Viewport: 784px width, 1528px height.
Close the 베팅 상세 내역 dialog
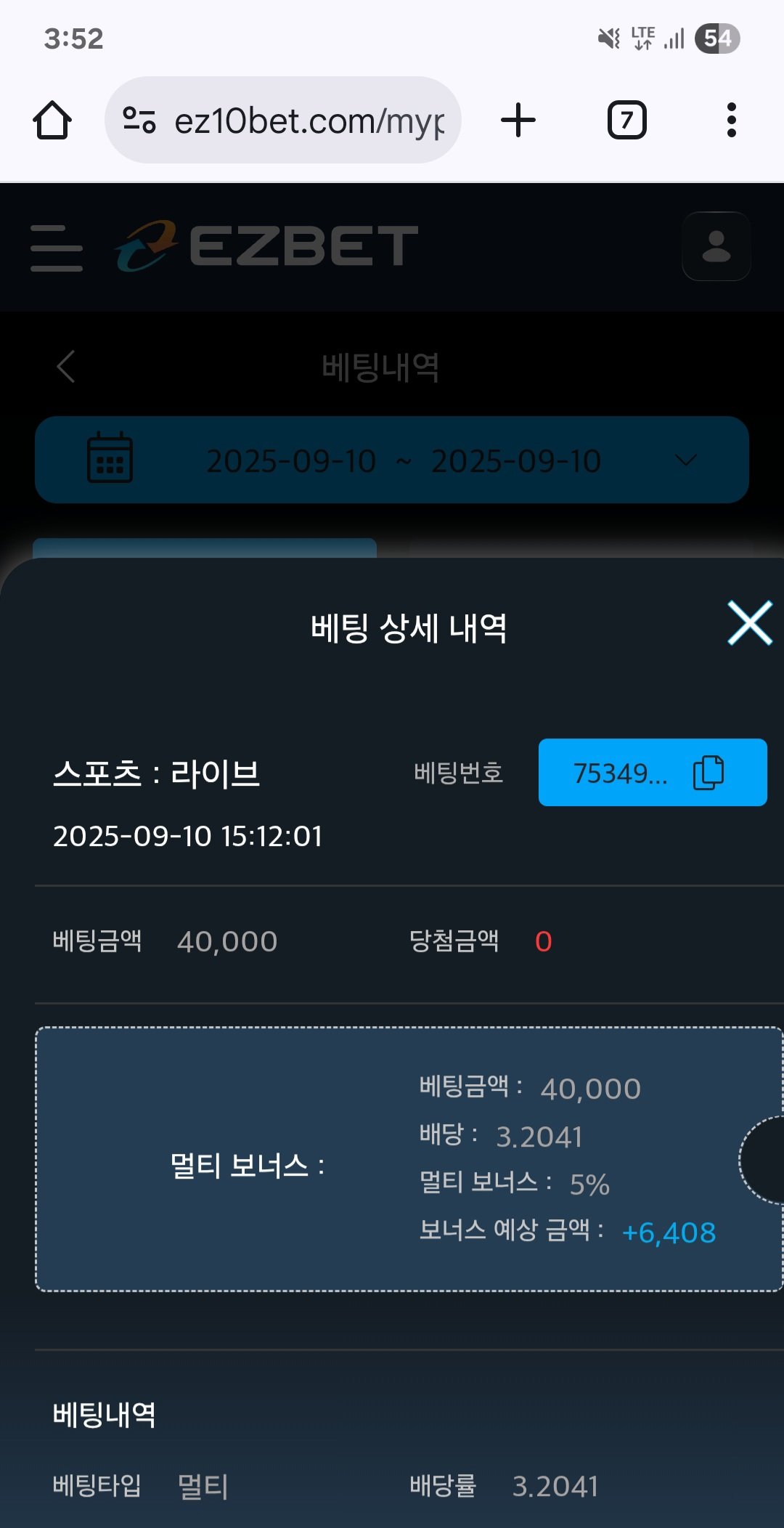(x=750, y=623)
